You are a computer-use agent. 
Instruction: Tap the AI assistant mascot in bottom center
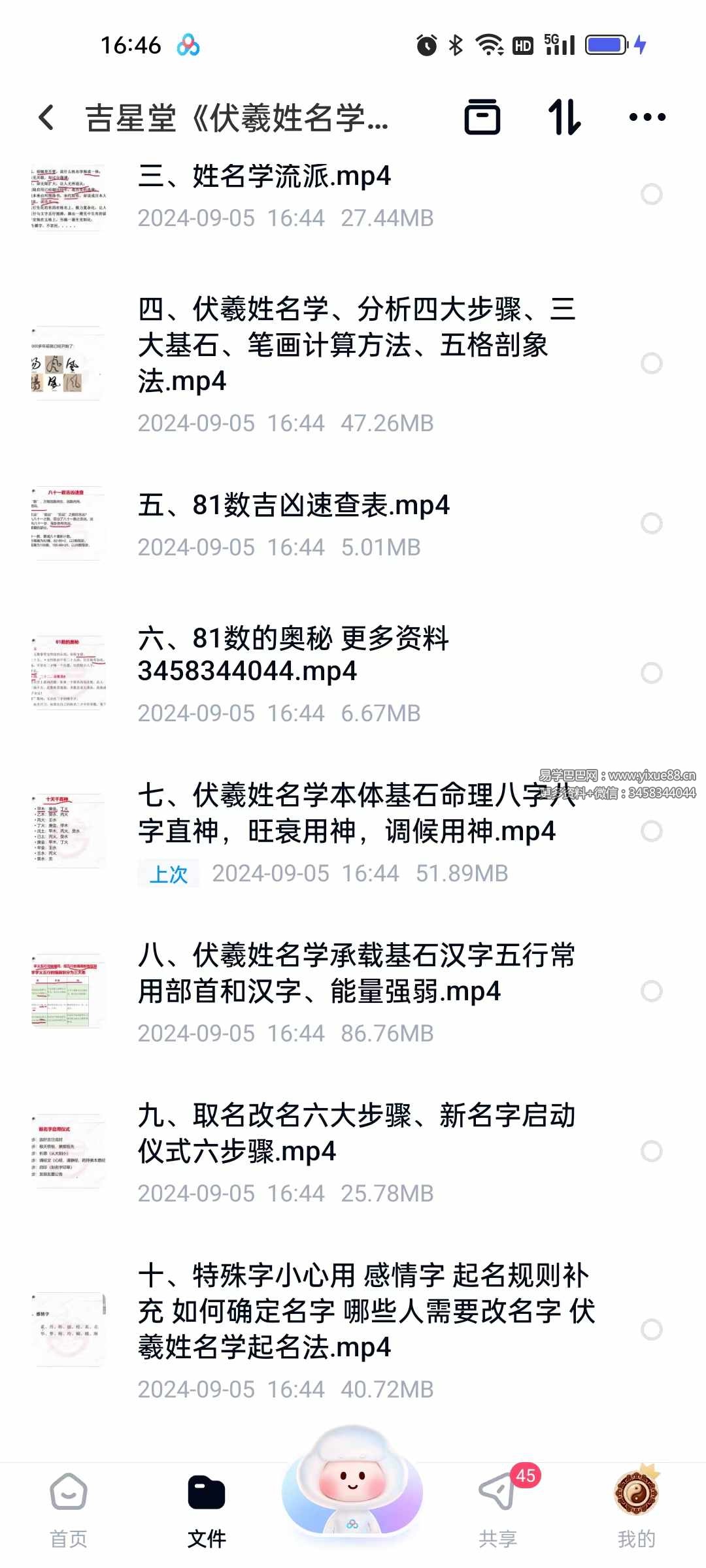(352, 1496)
